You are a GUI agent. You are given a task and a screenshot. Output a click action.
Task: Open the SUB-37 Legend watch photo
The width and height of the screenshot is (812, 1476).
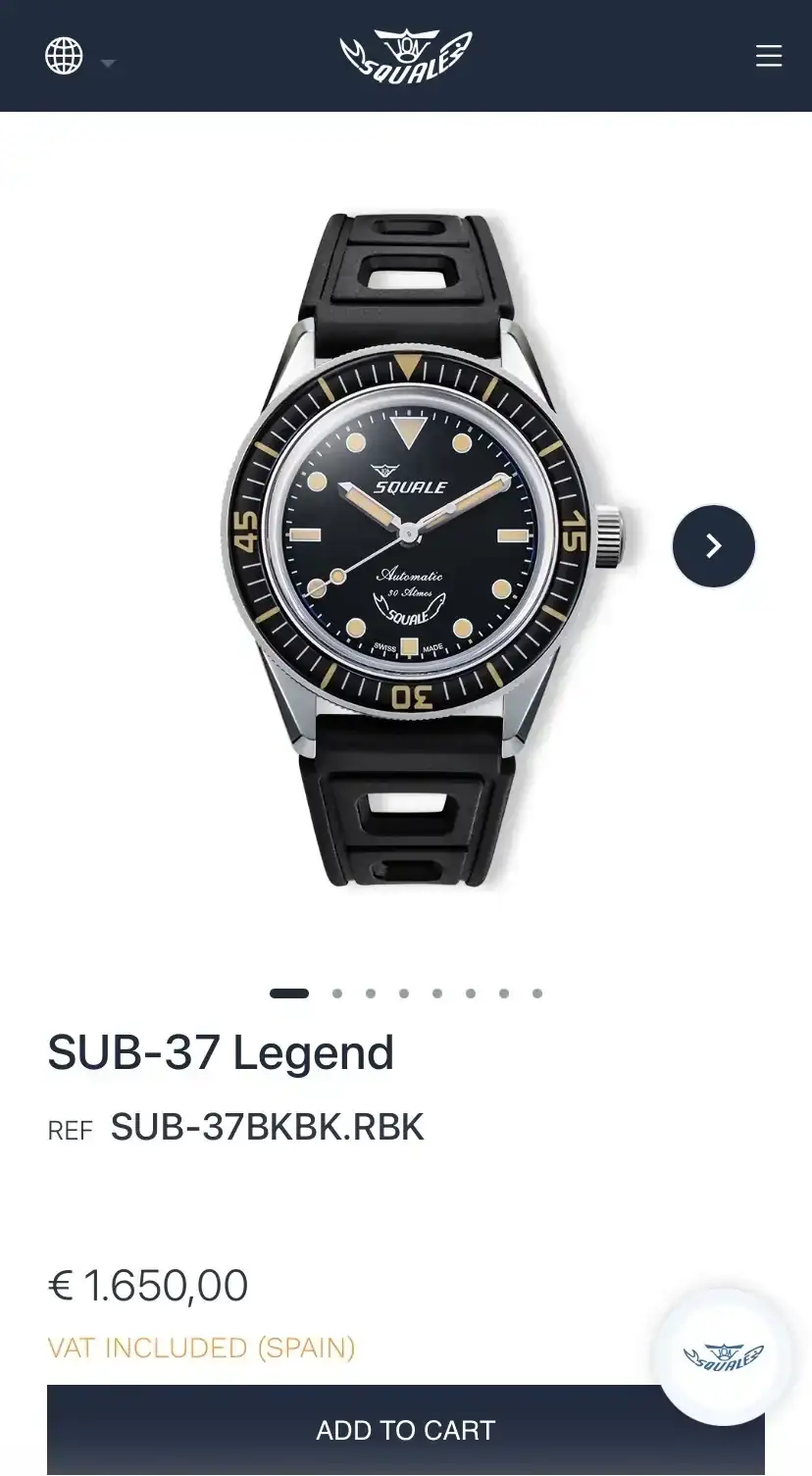click(410, 547)
